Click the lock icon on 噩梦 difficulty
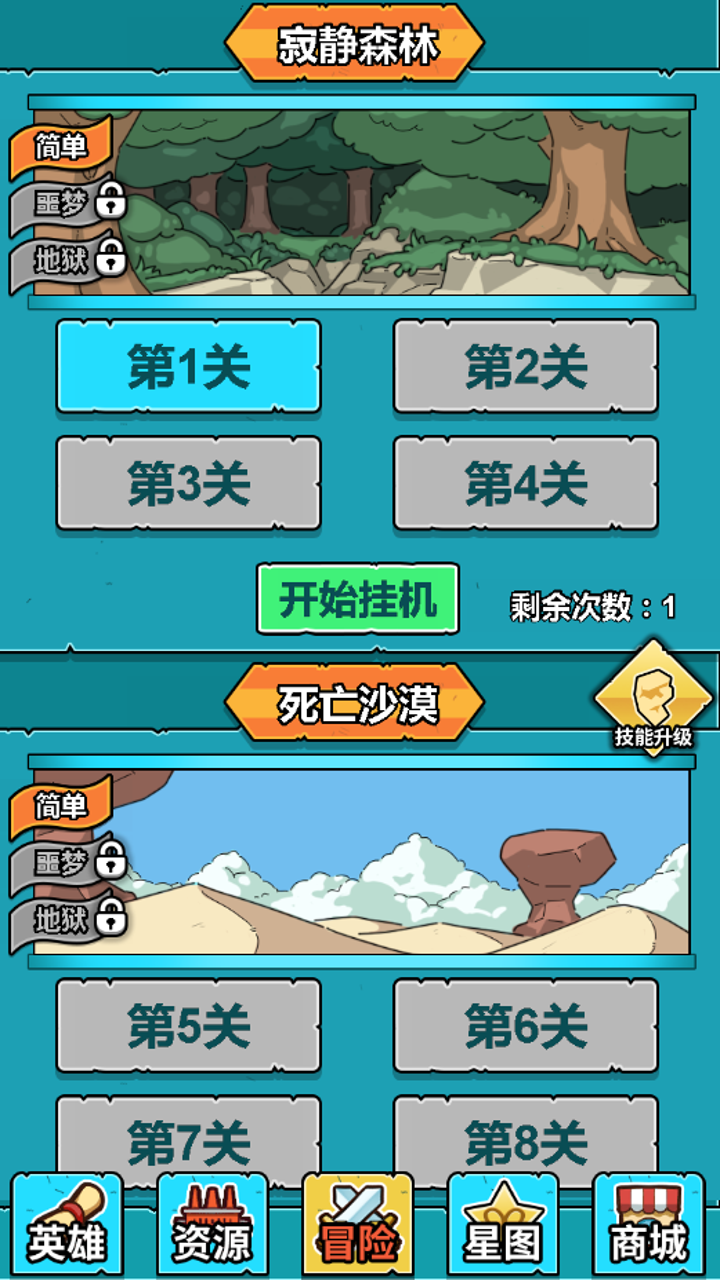The width and height of the screenshot is (720, 1280). (x=110, y=203)
